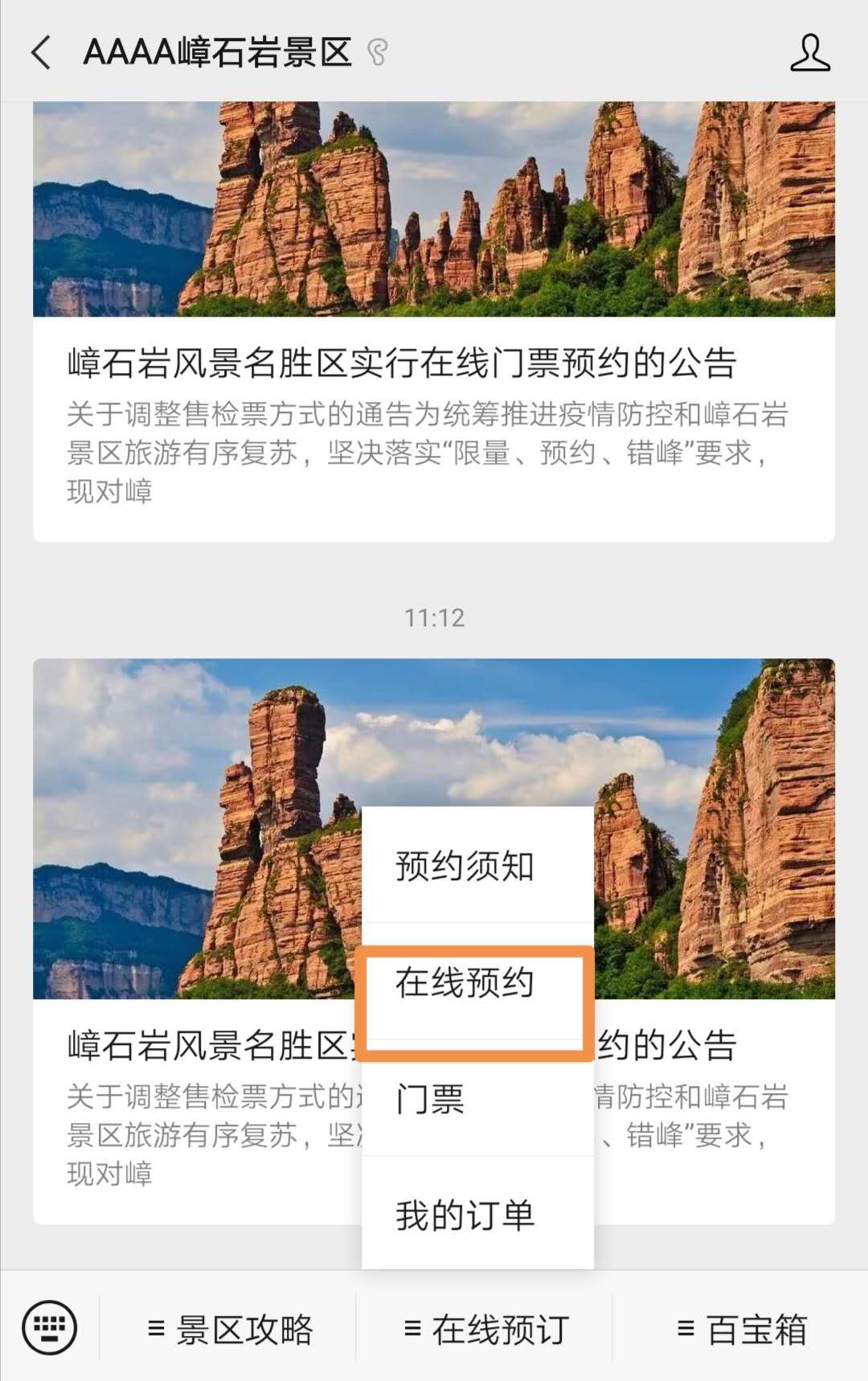Go back from 嶂石岩景区 chat
868x1381 pixels.
42,53
